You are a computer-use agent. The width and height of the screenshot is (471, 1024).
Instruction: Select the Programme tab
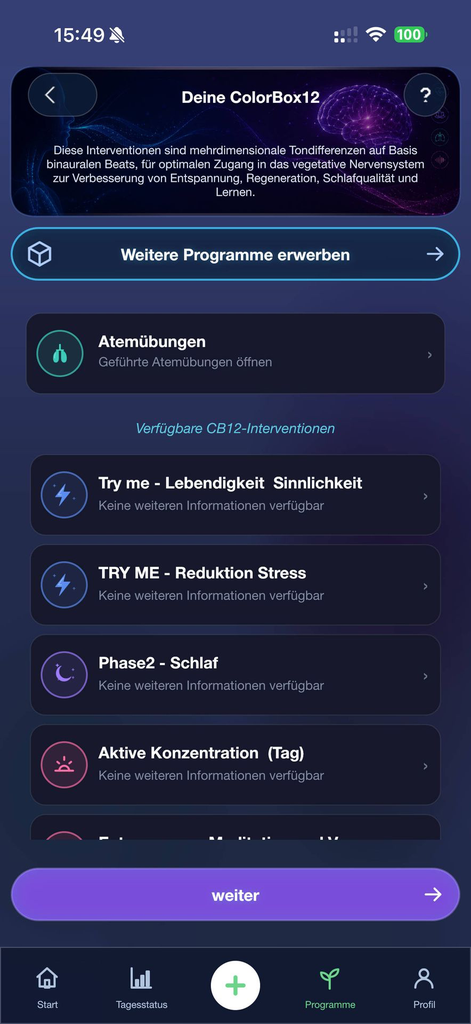[330, 987]
